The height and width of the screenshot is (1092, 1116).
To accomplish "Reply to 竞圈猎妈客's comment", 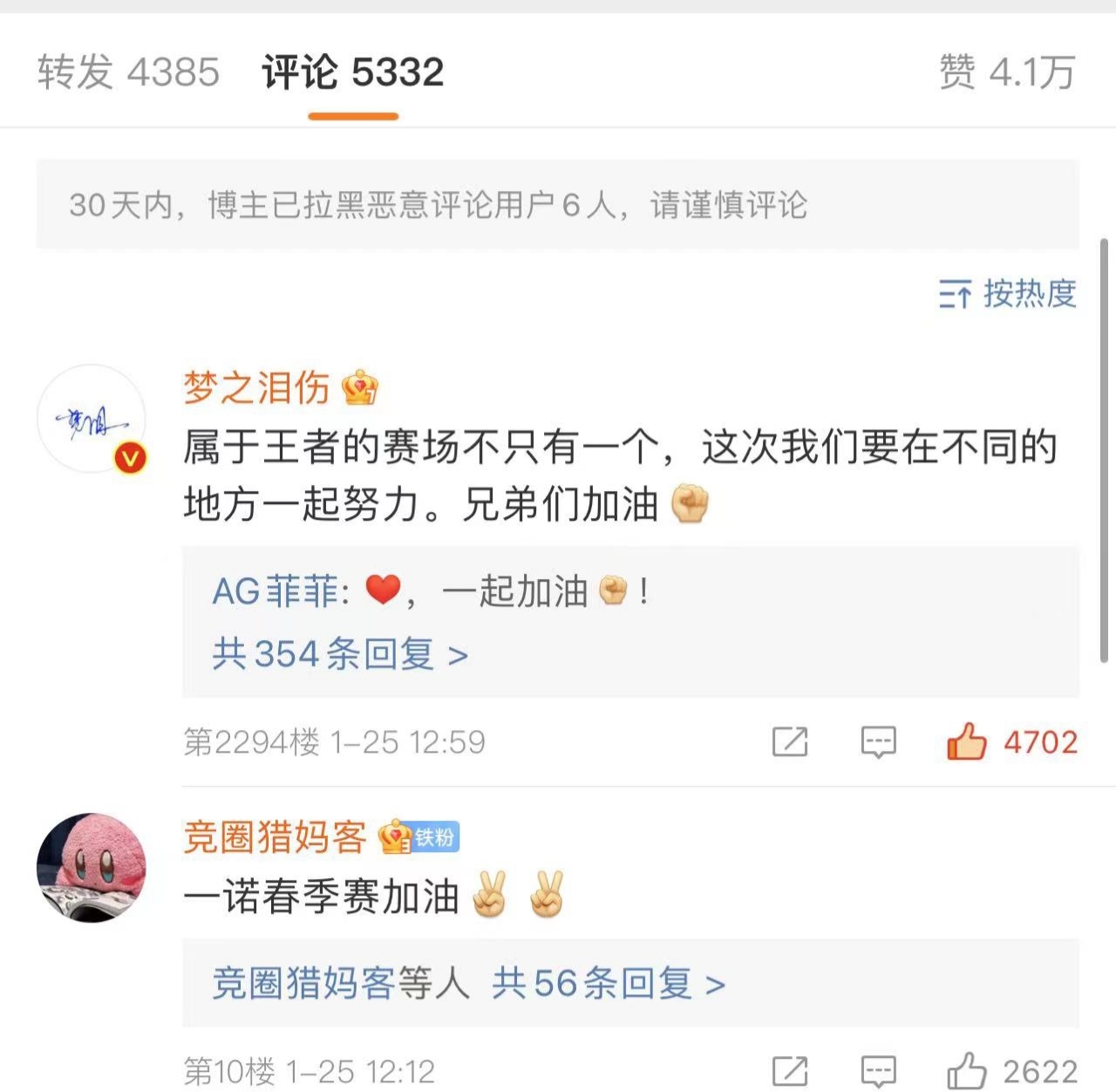I will [x=878, y=1071].
